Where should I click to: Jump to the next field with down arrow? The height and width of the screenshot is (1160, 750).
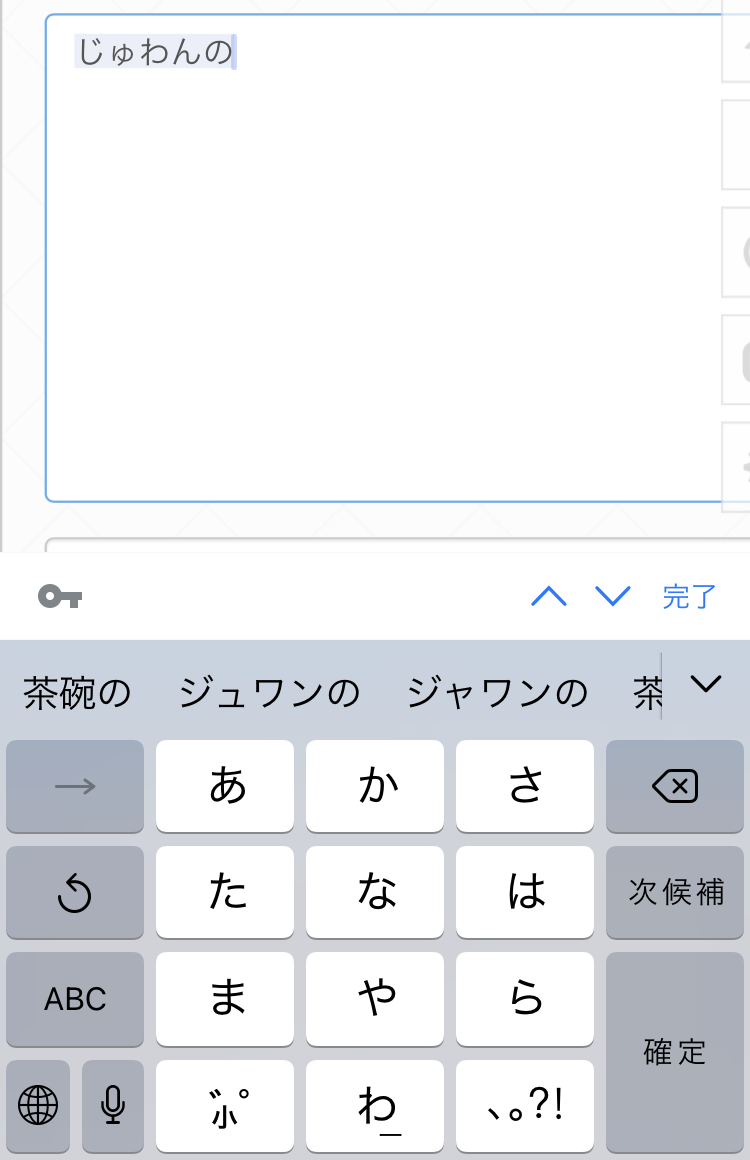pos(613,597)
